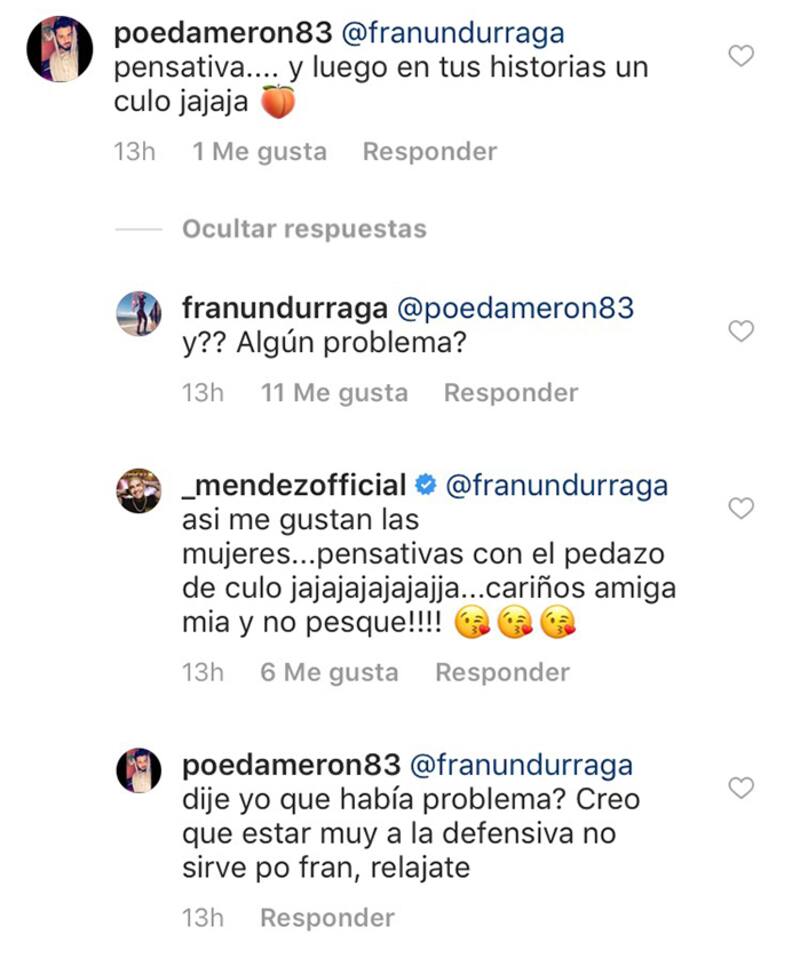This screenshot has height=967, width=800.
Task: Tap Ocultar respuestas to hide replies
Action: click(x=304, y=229)
